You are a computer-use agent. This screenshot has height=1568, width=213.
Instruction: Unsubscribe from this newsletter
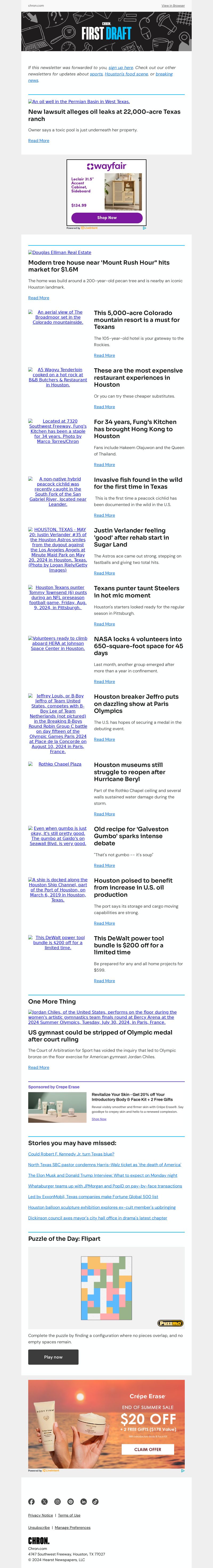(38, 1527)
